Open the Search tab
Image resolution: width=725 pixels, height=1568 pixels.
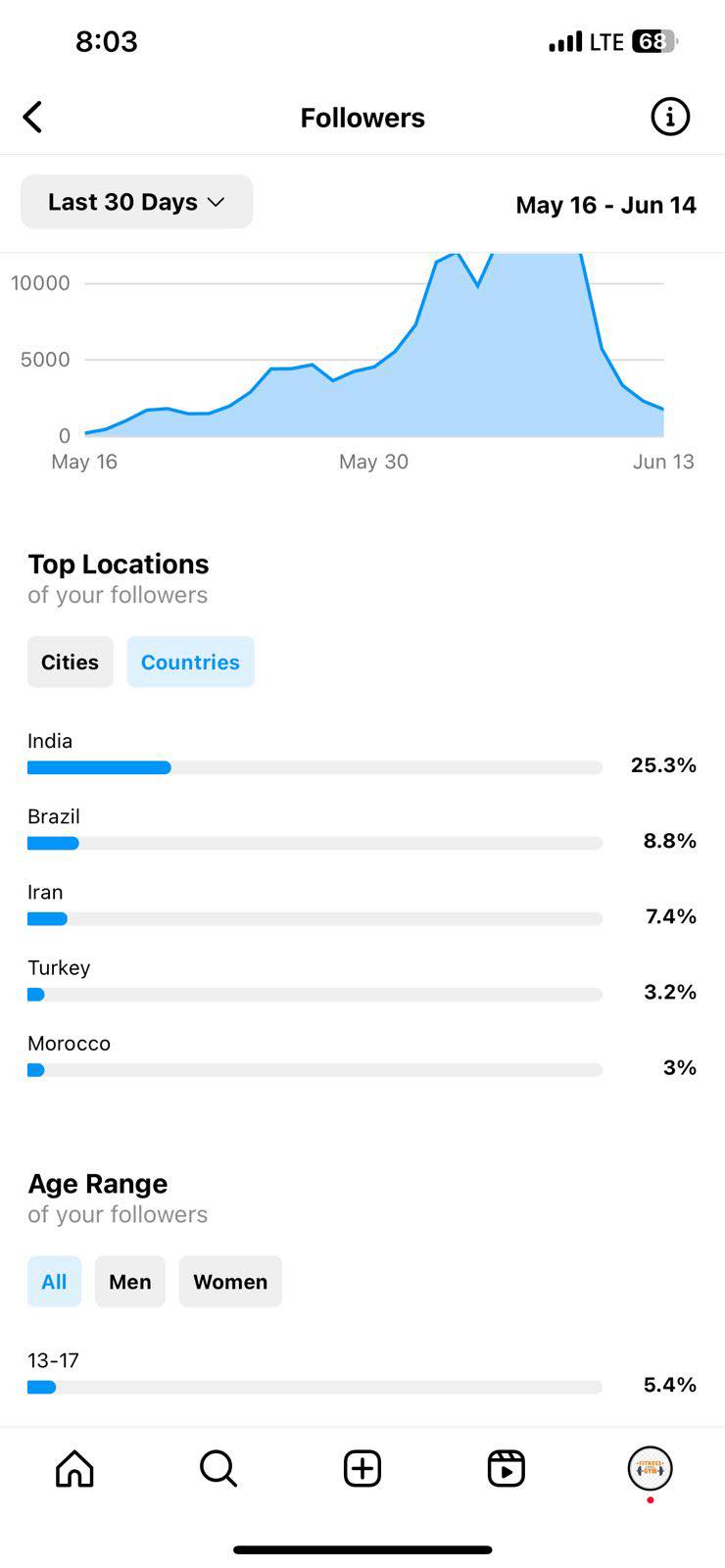point(217,1468)
